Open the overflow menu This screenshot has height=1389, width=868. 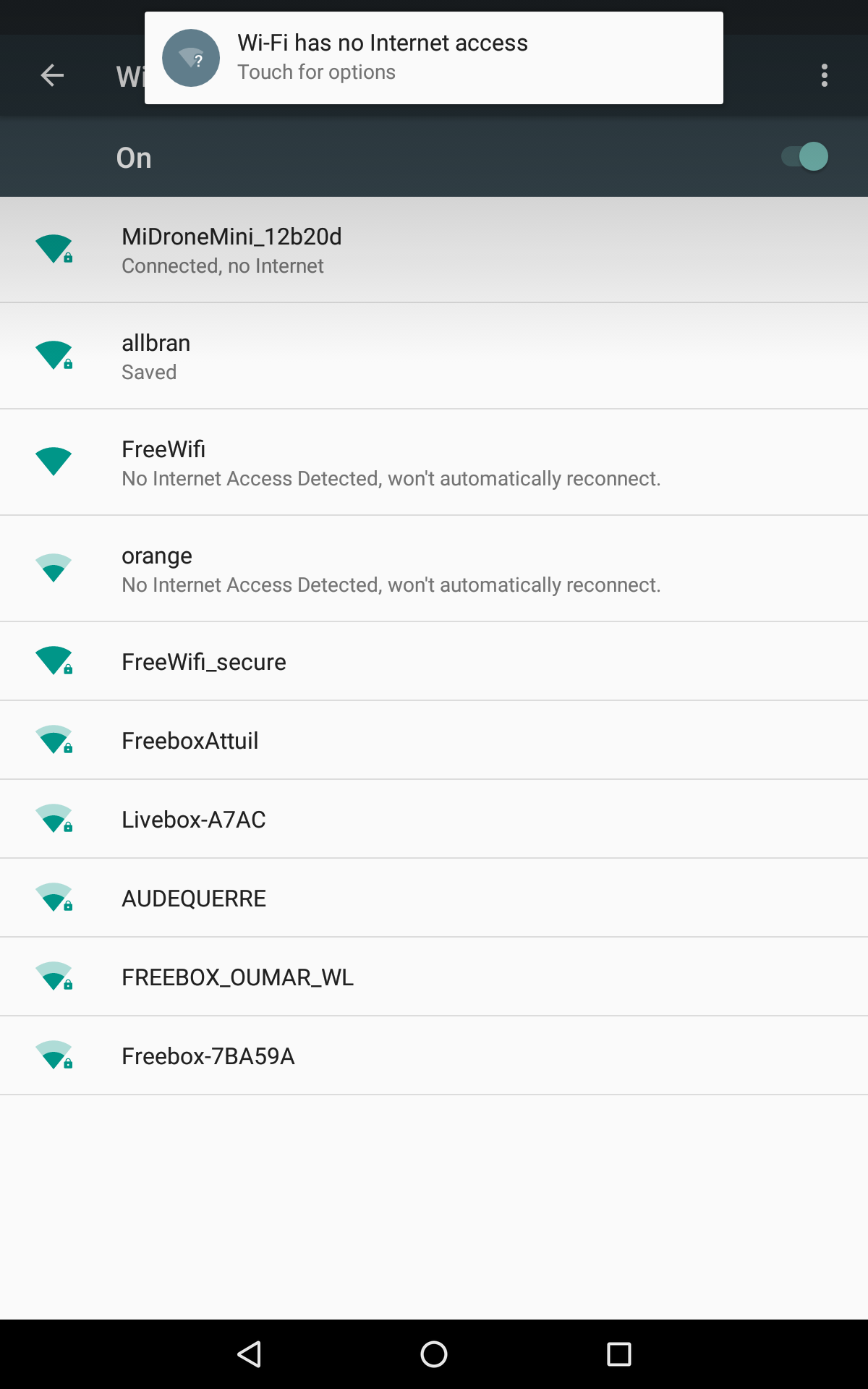[x=825, y=75]
